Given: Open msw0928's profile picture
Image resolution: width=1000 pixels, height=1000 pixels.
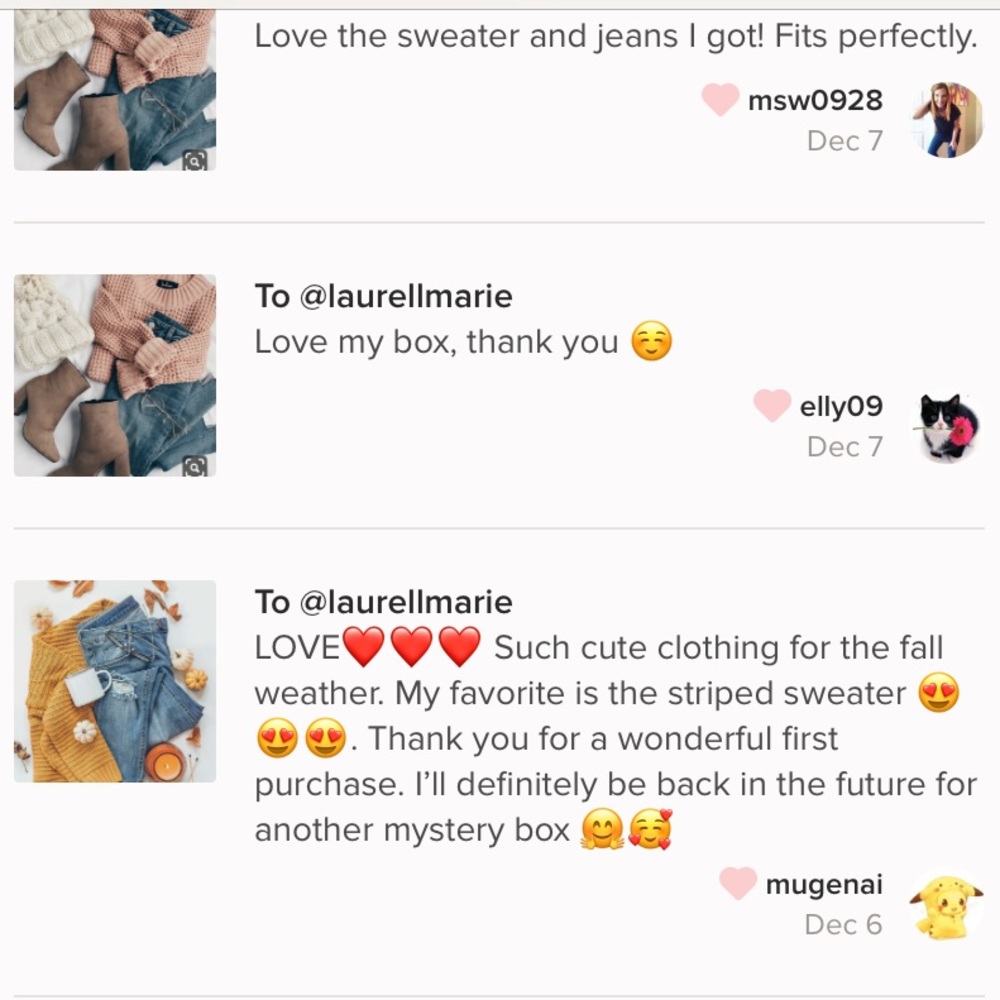Looking at the screenshot, I should click(x=947, y=120).
